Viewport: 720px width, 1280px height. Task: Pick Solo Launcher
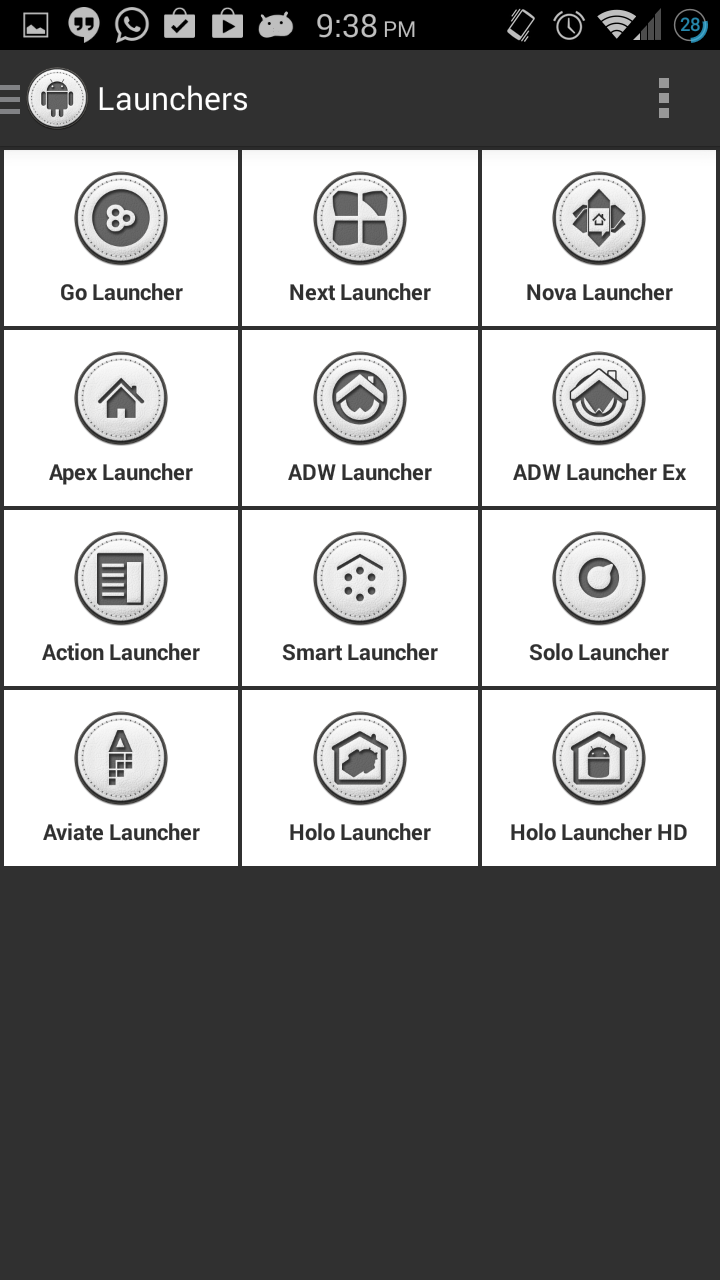pos(599,598)
